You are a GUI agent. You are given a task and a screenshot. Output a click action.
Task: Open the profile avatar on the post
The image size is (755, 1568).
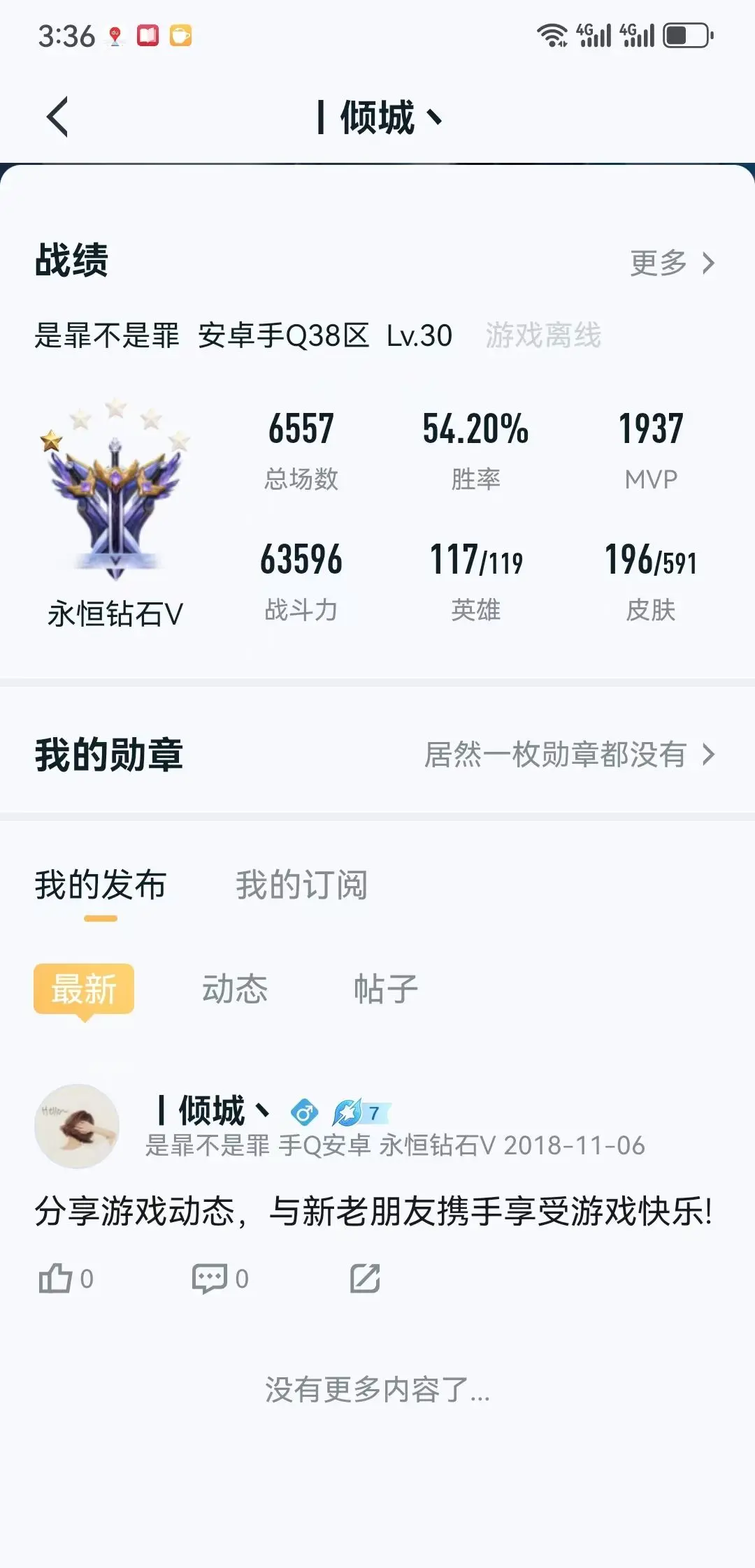[x=77, y=1126]
